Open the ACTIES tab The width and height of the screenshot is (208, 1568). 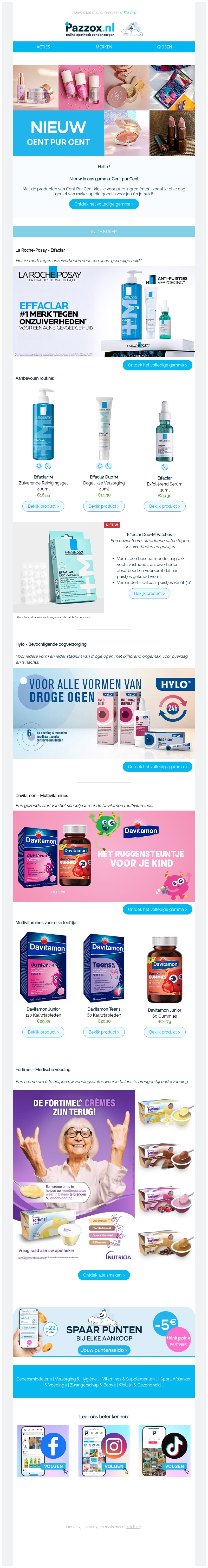click(43, 47)
